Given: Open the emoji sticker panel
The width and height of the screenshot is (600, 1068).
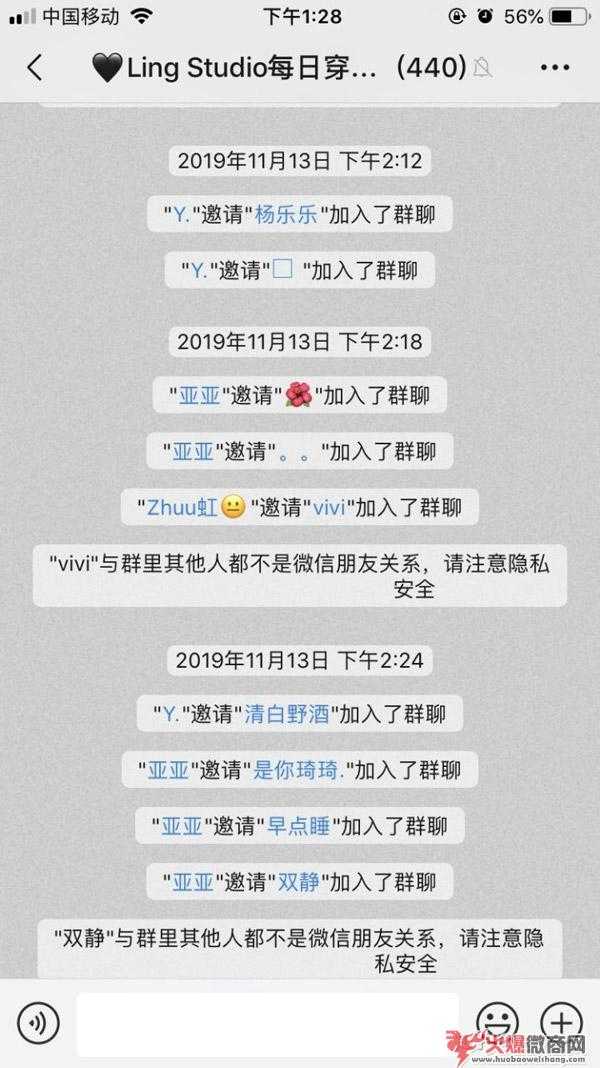Looking at the screenshot, I should coord(496,1022).
